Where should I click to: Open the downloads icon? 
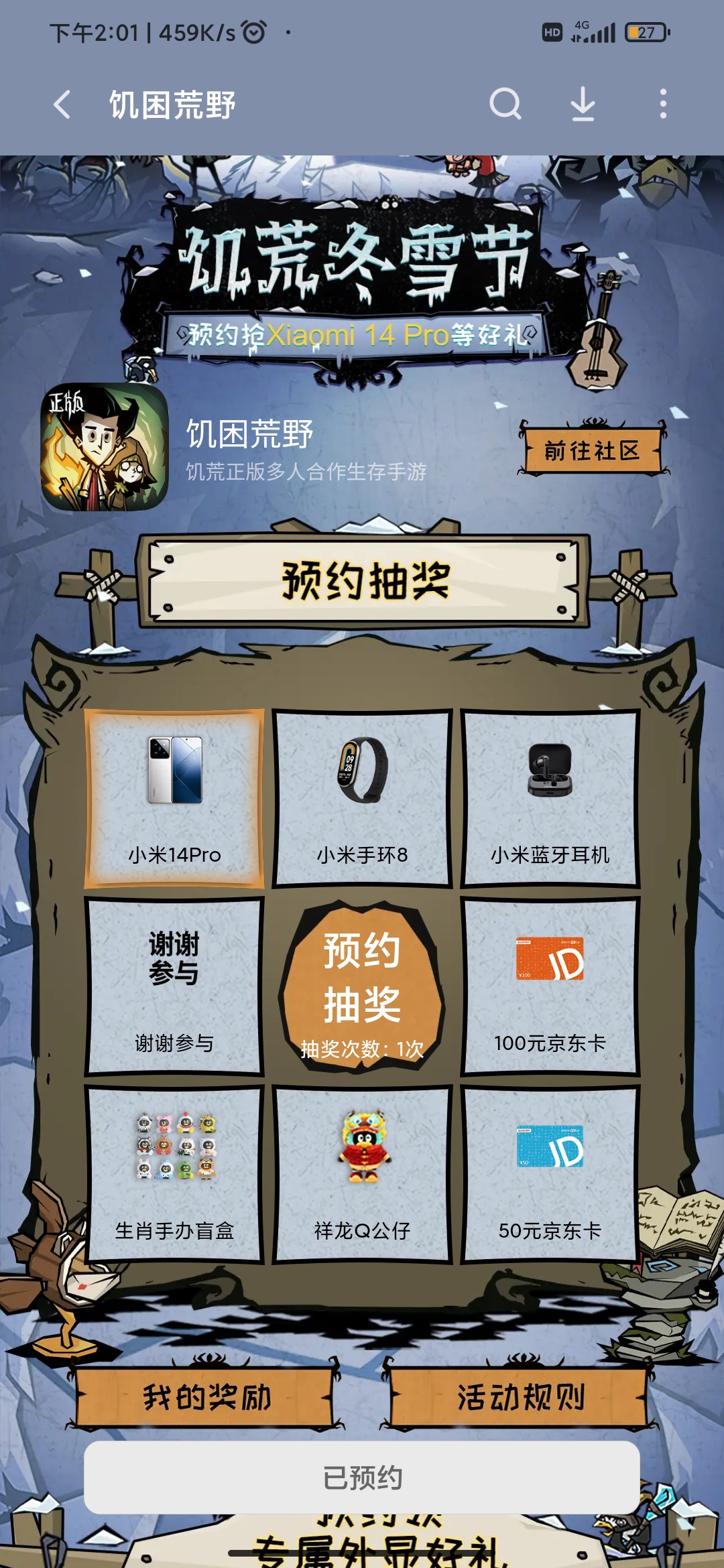[x=583, y=105]
